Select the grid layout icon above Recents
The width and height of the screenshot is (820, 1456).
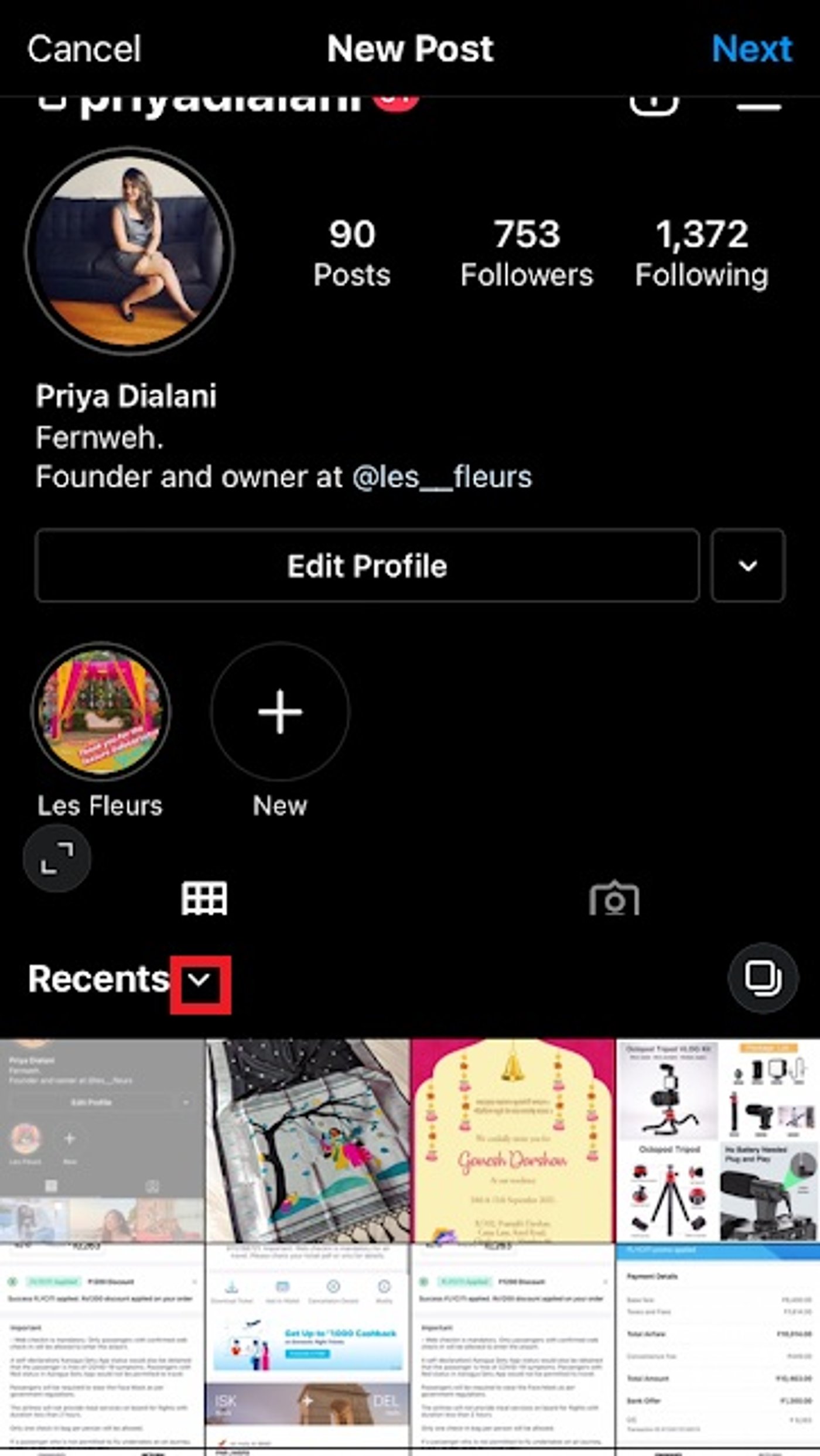pos(203,897)
